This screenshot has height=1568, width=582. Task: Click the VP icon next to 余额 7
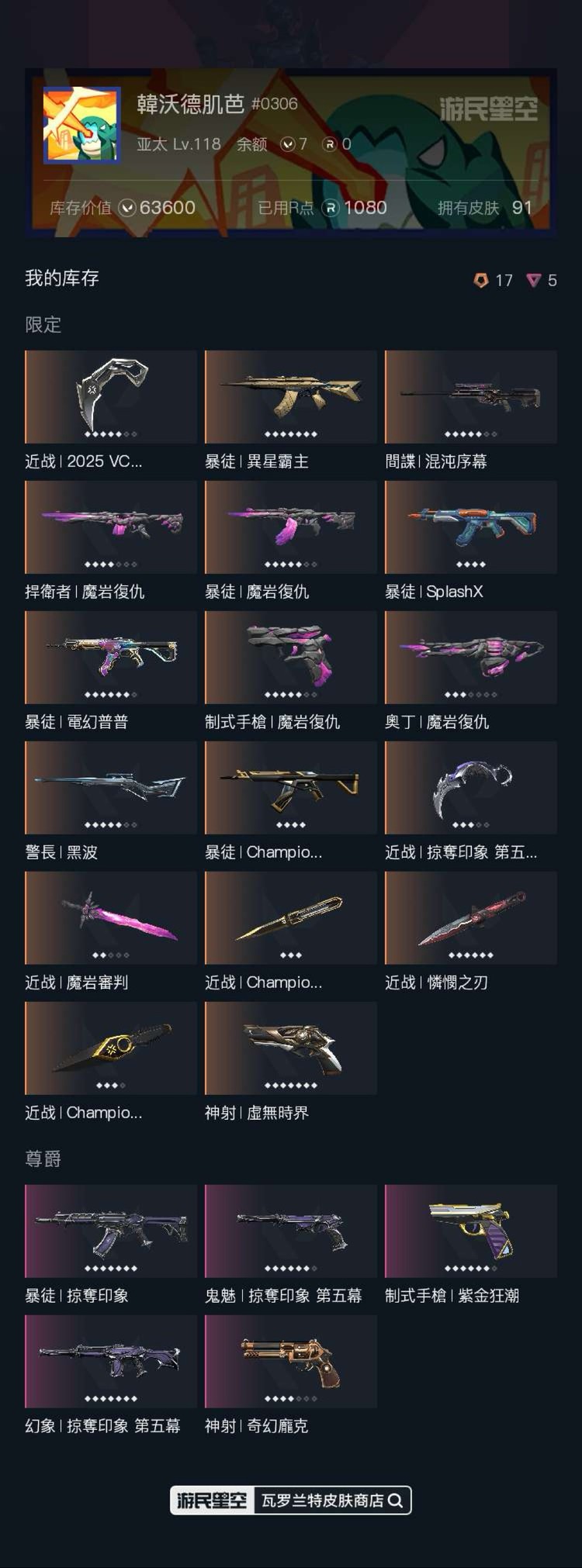pyautogui.click(x=286, y=145)
